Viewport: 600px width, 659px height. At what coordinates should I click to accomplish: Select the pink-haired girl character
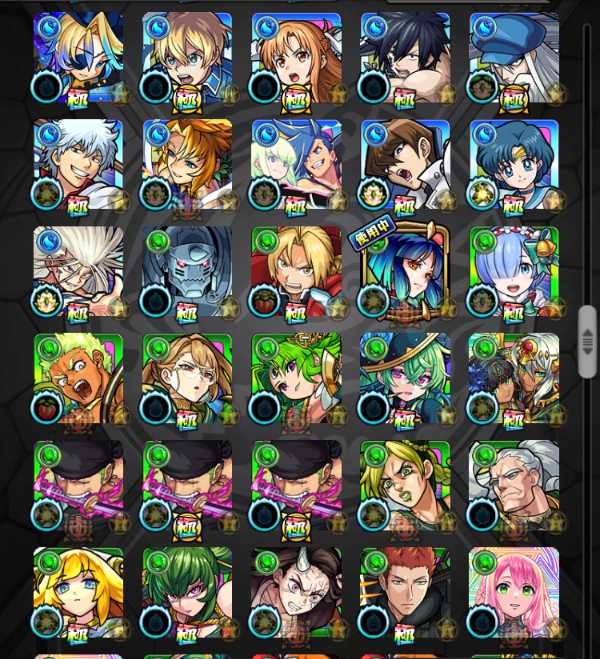pos(514,593)
